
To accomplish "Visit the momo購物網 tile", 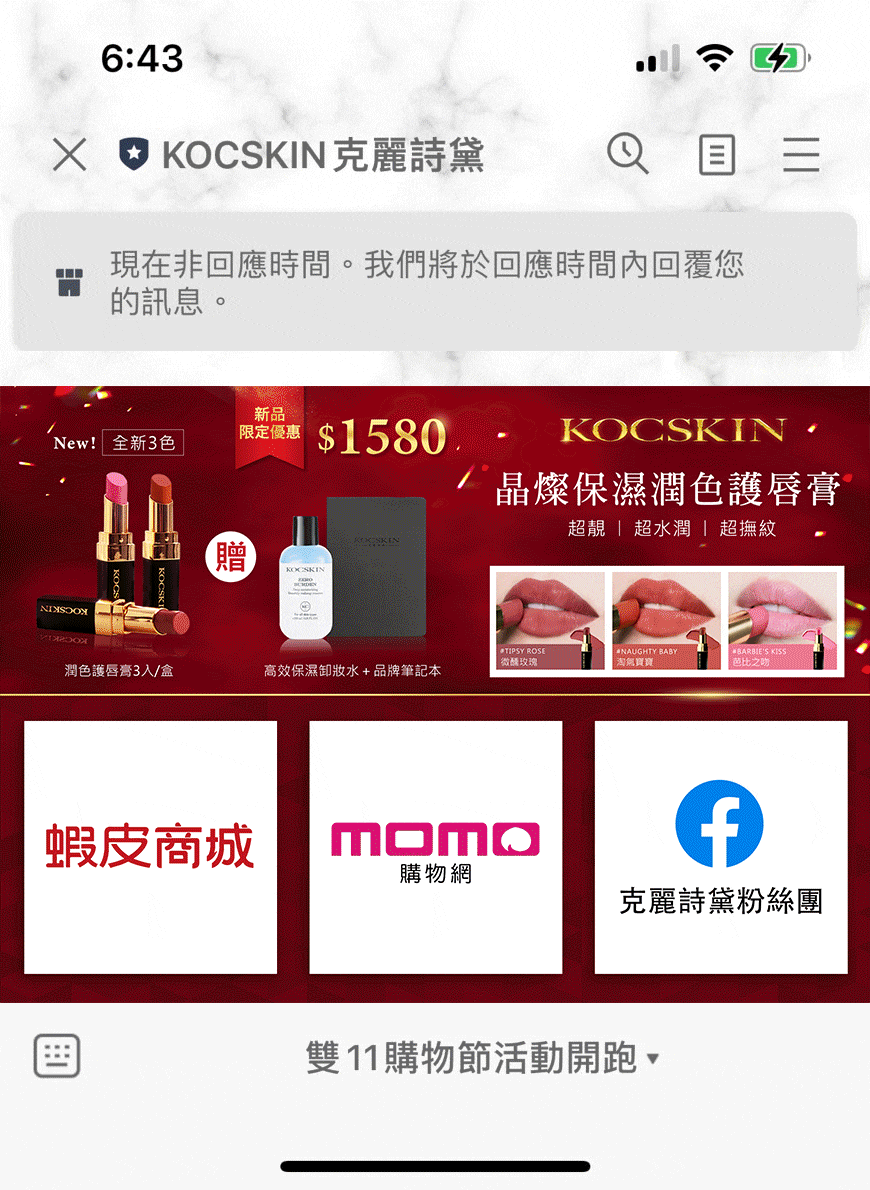I will click(435, 847).
